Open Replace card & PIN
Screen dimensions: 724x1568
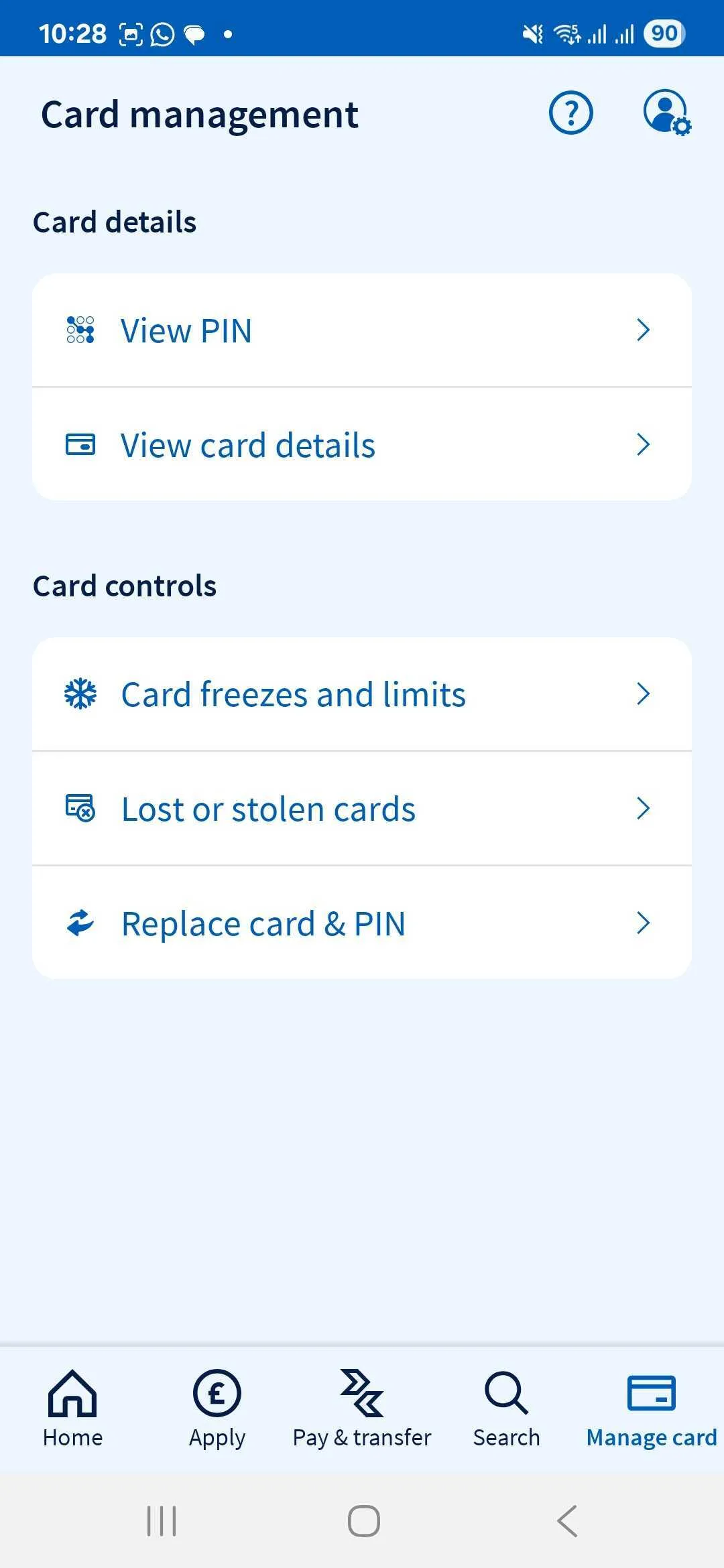pyautogui.click(x=362, y=923)
